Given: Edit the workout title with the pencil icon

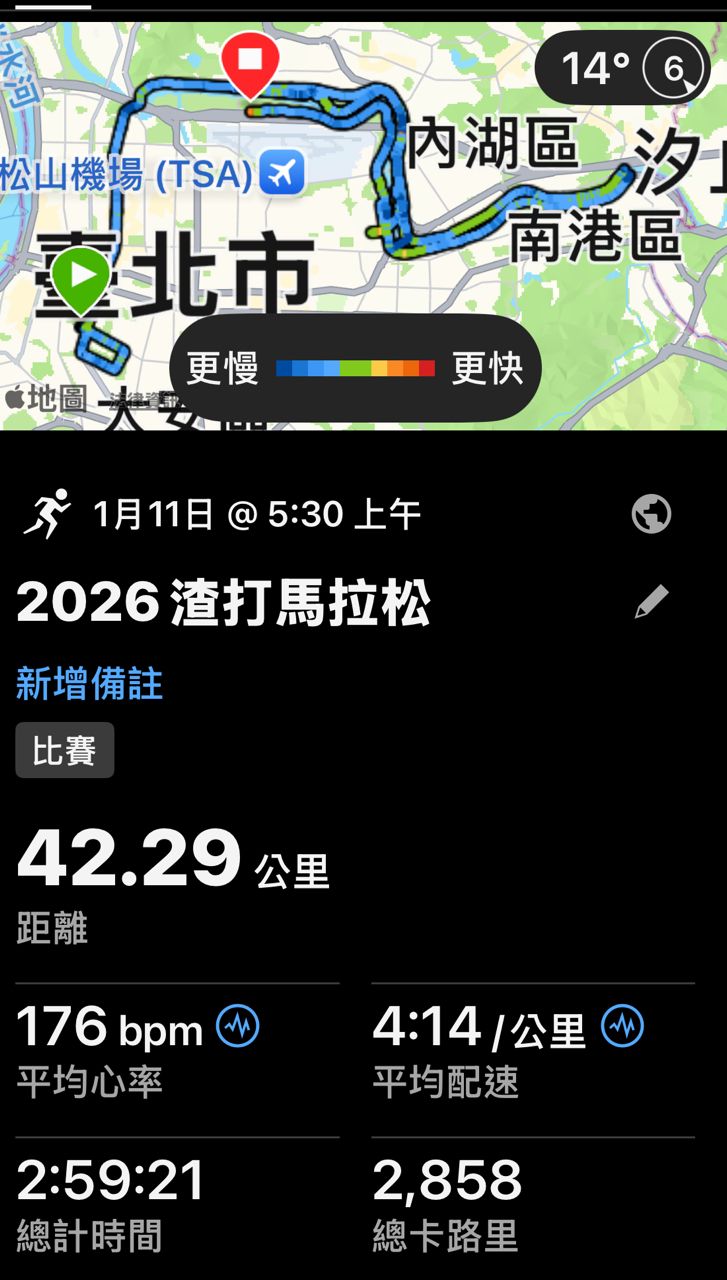Looking at the screenshot, I should [651, 602].
